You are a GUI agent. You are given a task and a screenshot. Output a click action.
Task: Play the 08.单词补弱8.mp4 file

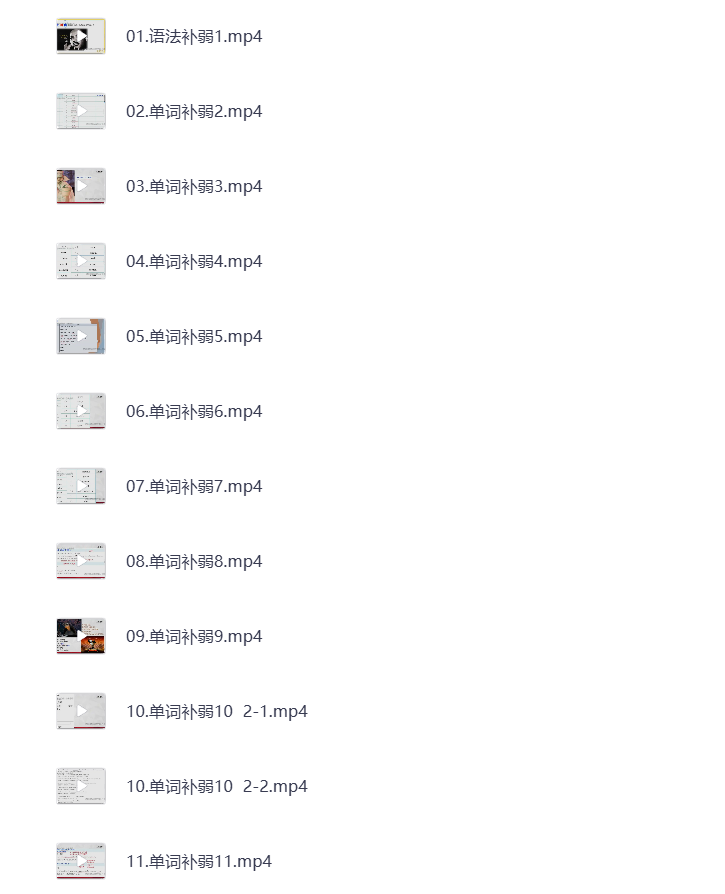tap(194, 562)
